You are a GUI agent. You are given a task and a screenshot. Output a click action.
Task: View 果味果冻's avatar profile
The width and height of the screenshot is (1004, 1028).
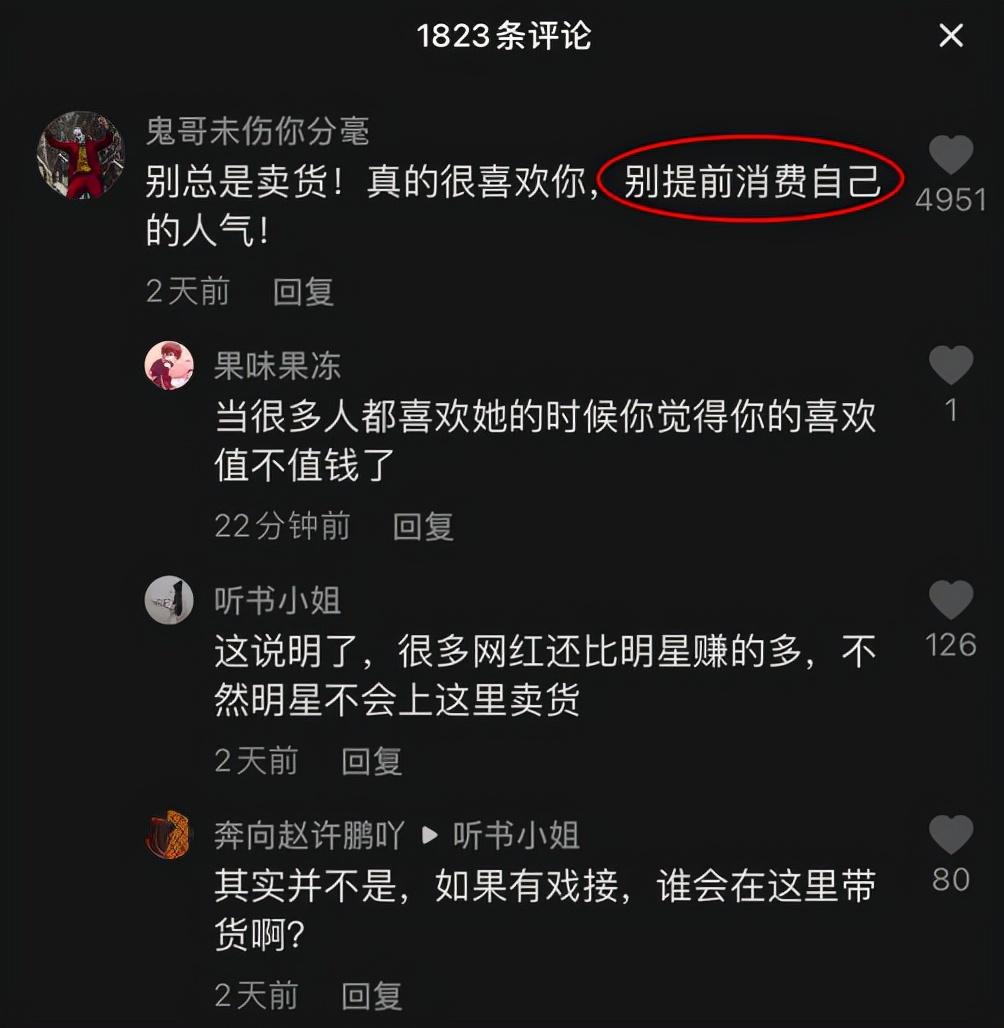click(x=169, y=365)
